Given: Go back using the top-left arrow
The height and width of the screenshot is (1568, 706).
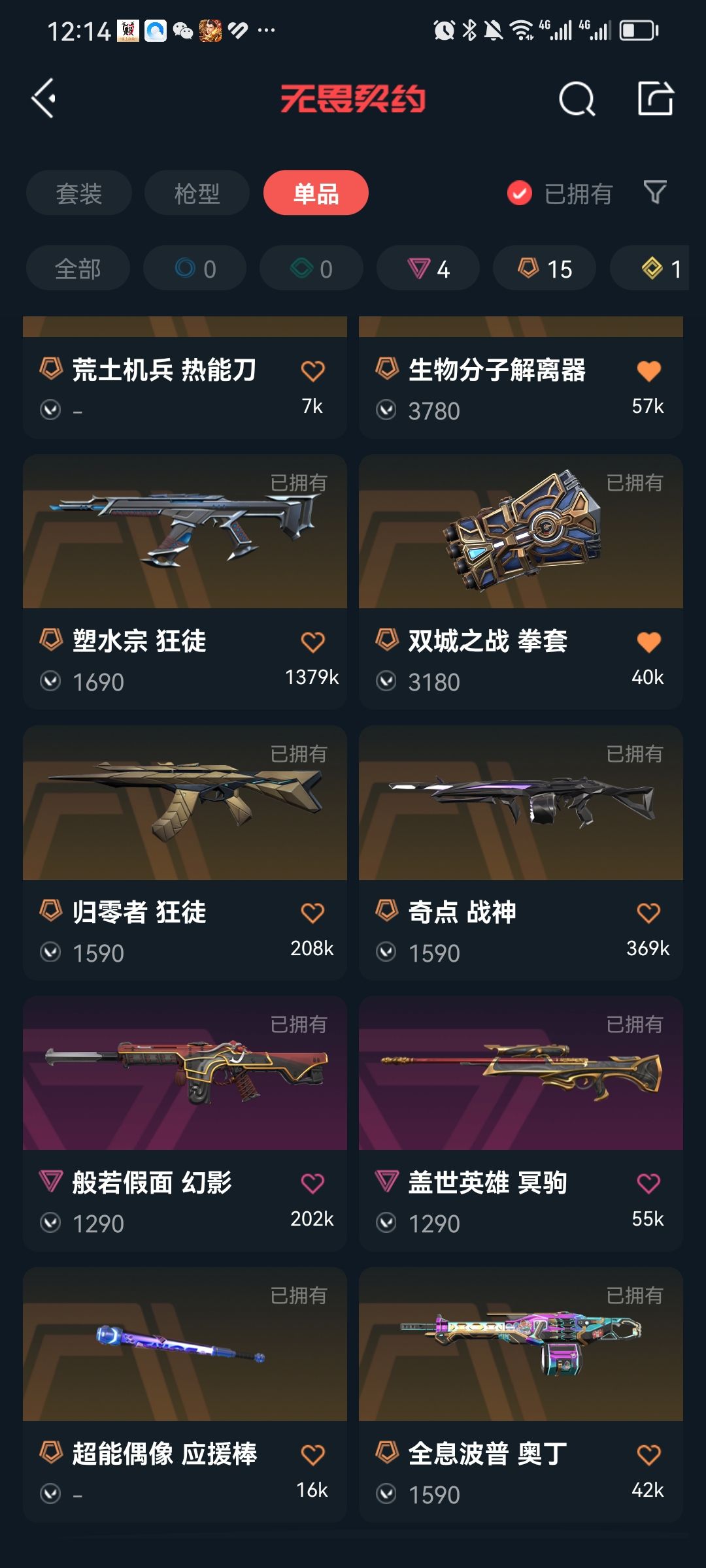Looking at the screenshot, I should tap(44, 99).
